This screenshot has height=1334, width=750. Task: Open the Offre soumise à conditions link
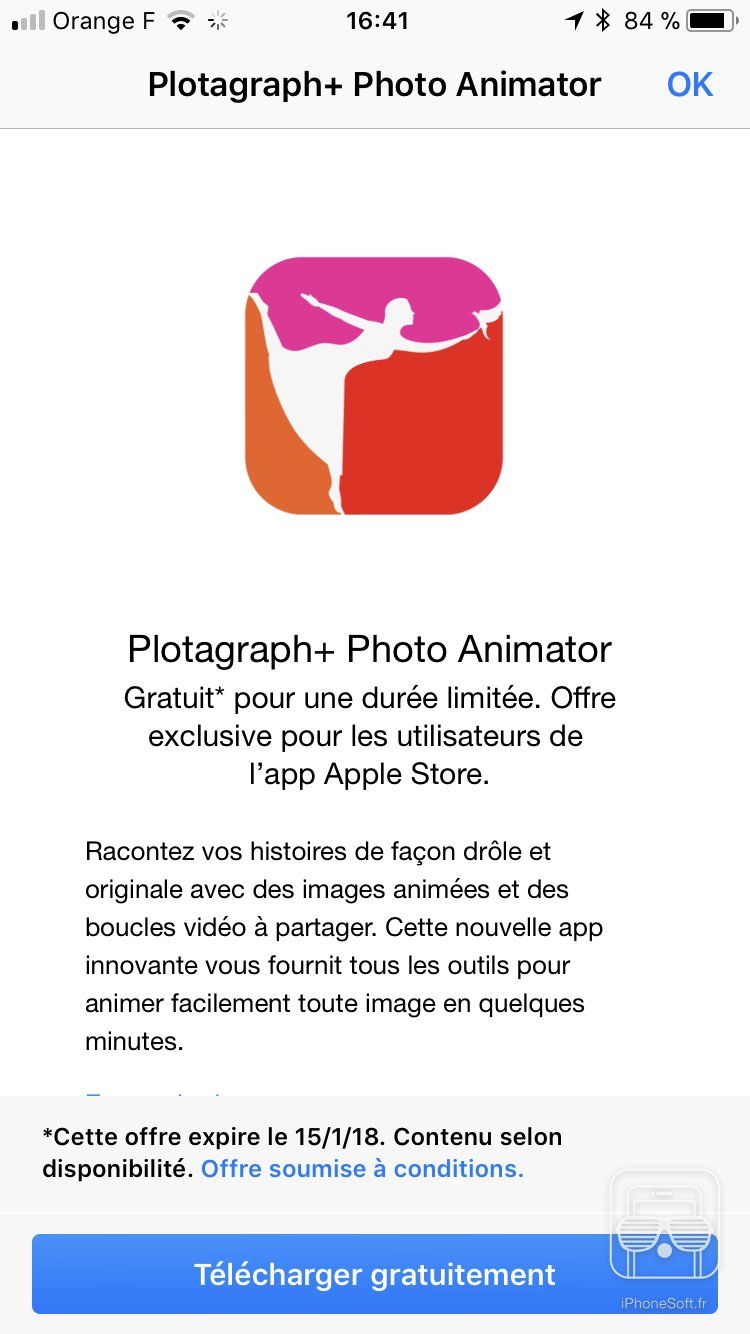tap(362, 1168)
